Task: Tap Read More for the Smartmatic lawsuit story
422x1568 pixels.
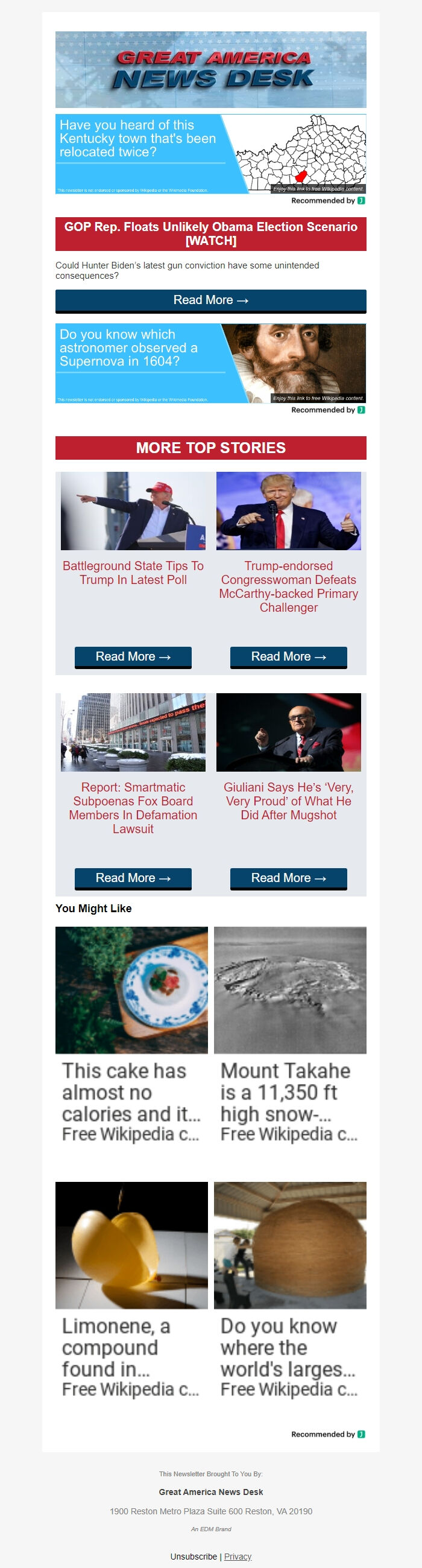Action: point(133,878)
